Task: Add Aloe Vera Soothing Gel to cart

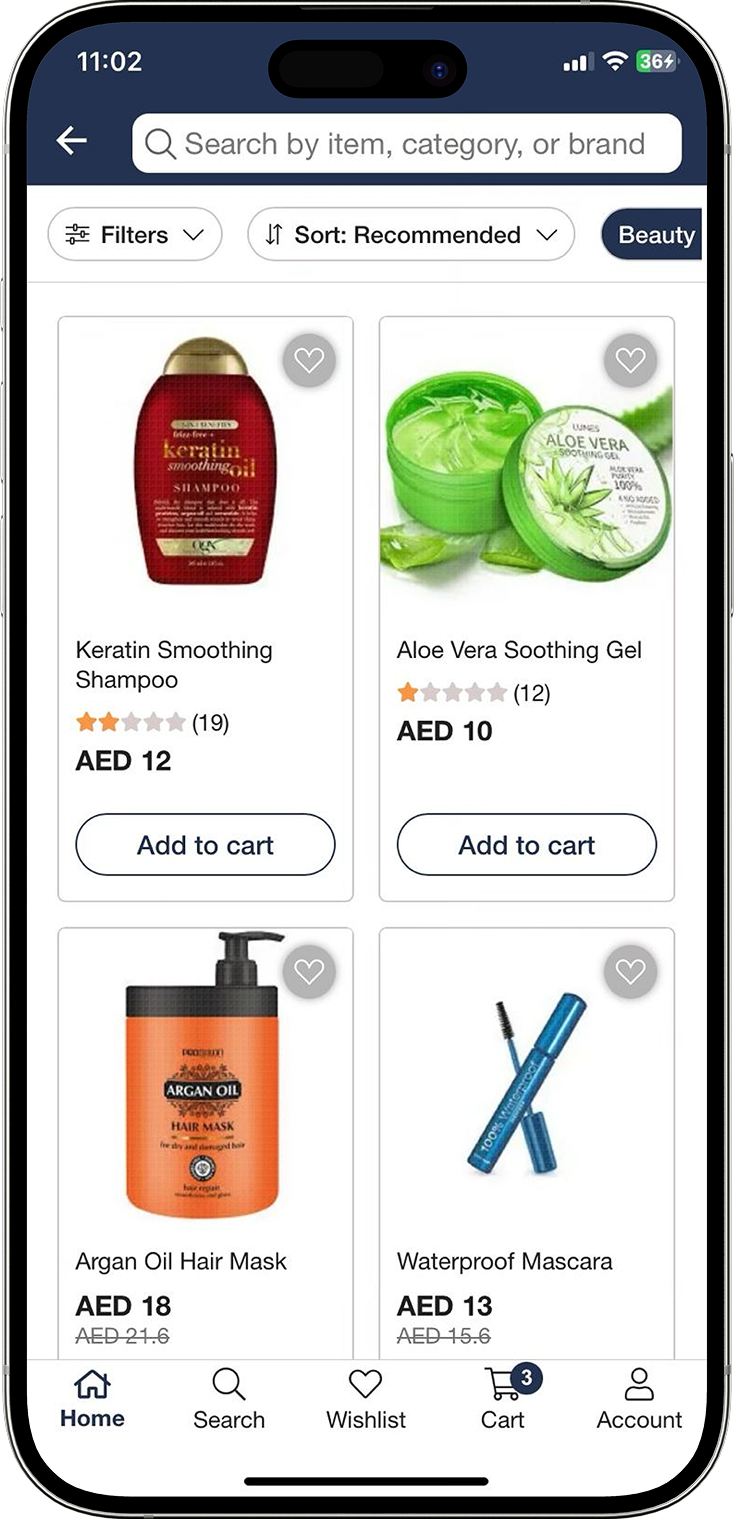Action: tap(527, 845)
